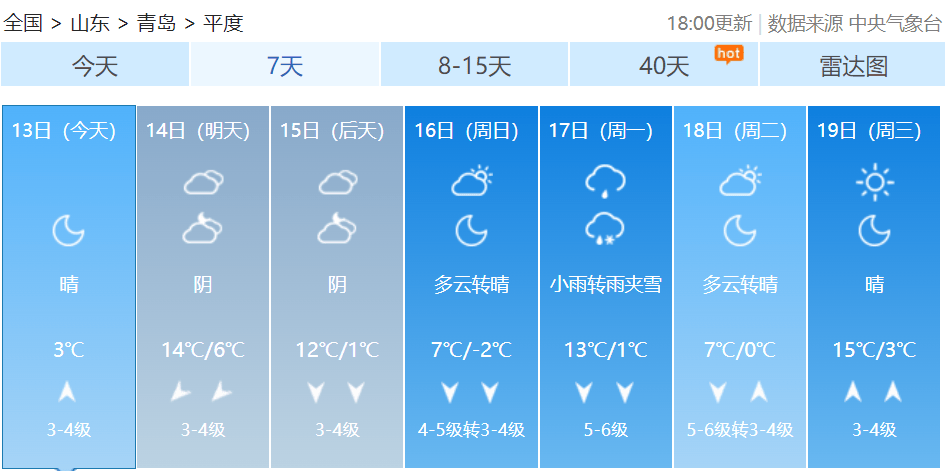Select the 18日 (周二) forecast card
The height and width of the screenshot is (471, 945).
tap(739, 285)
